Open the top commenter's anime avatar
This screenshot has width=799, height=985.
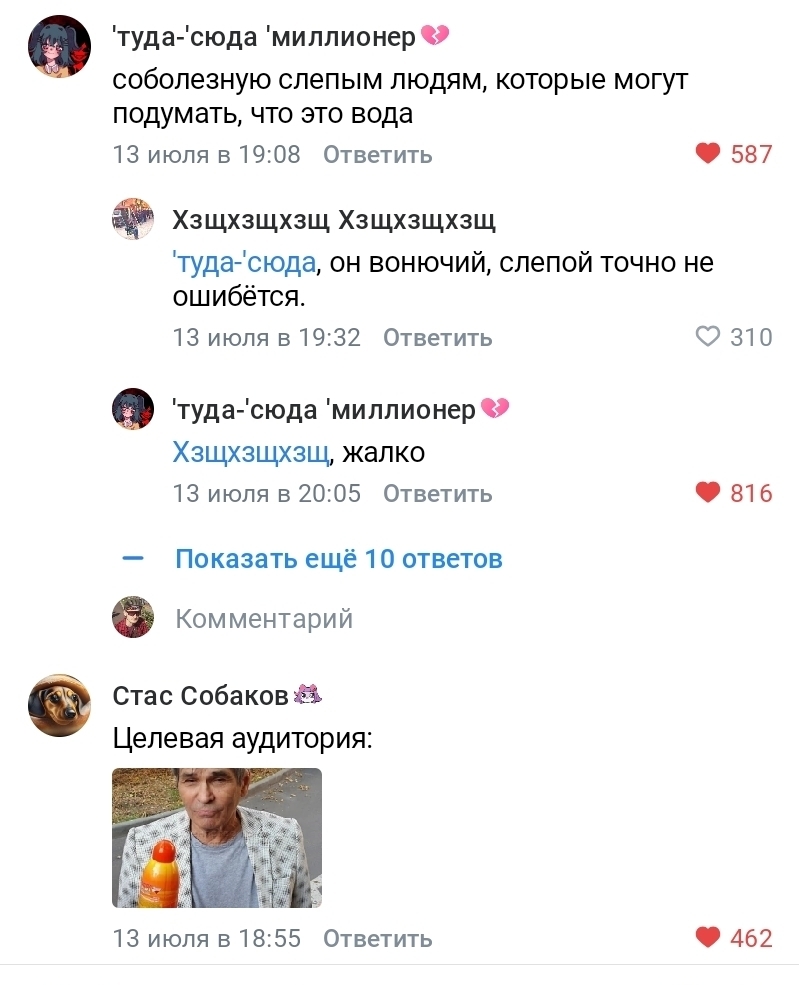[59, 46]
